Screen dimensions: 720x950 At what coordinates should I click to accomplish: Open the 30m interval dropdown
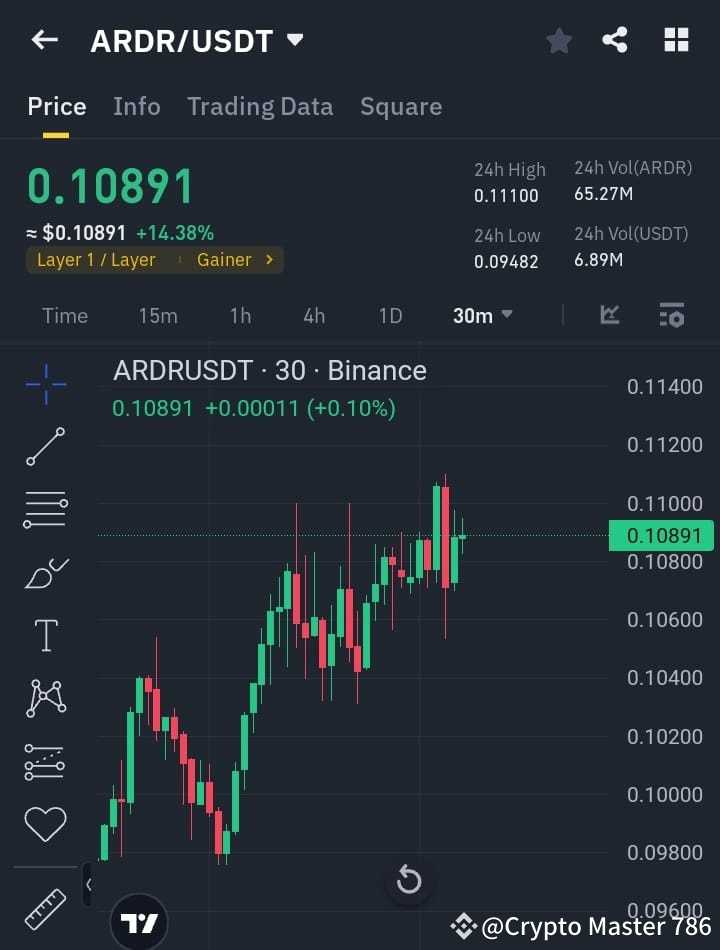point(480,315)
